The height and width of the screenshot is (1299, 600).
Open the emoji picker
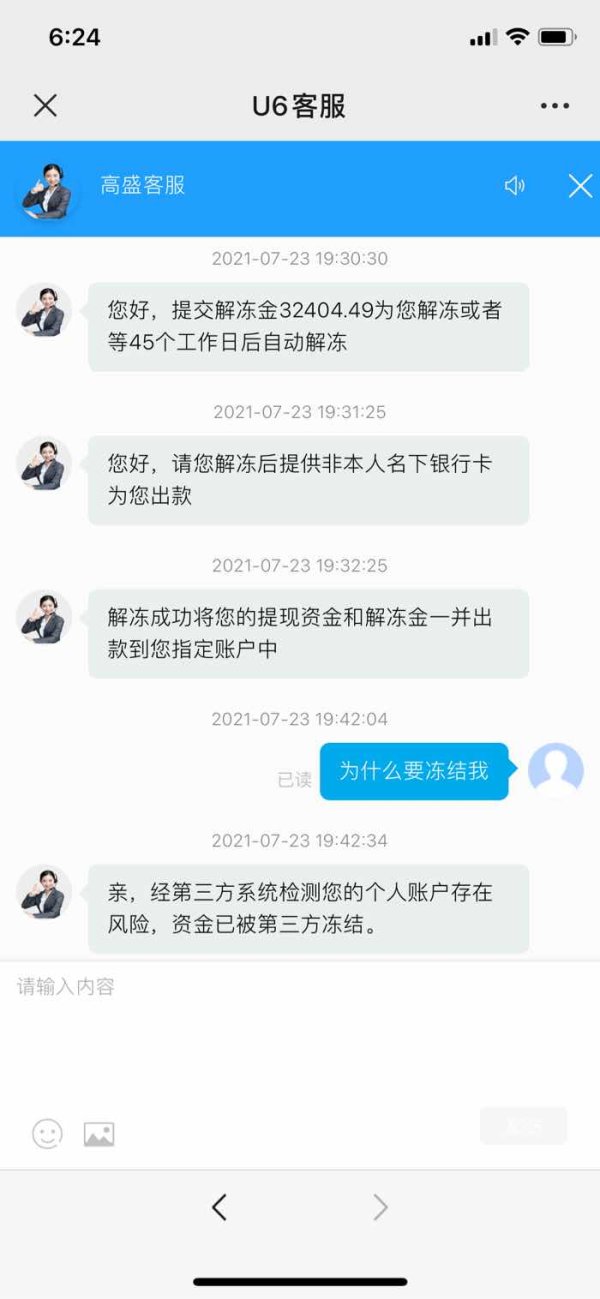tap(47, 1133)
